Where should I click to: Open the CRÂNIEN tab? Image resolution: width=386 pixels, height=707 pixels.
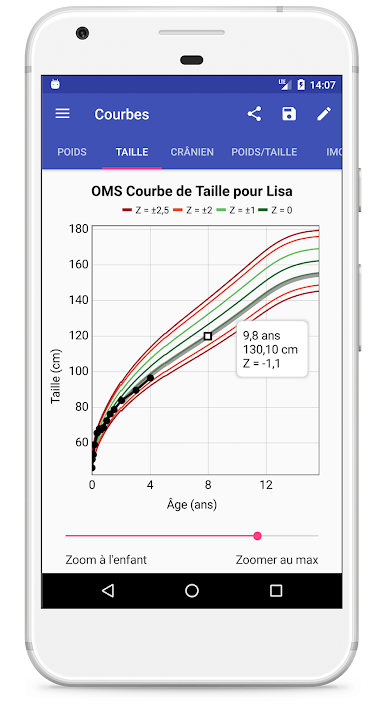[x=192, y=152]
